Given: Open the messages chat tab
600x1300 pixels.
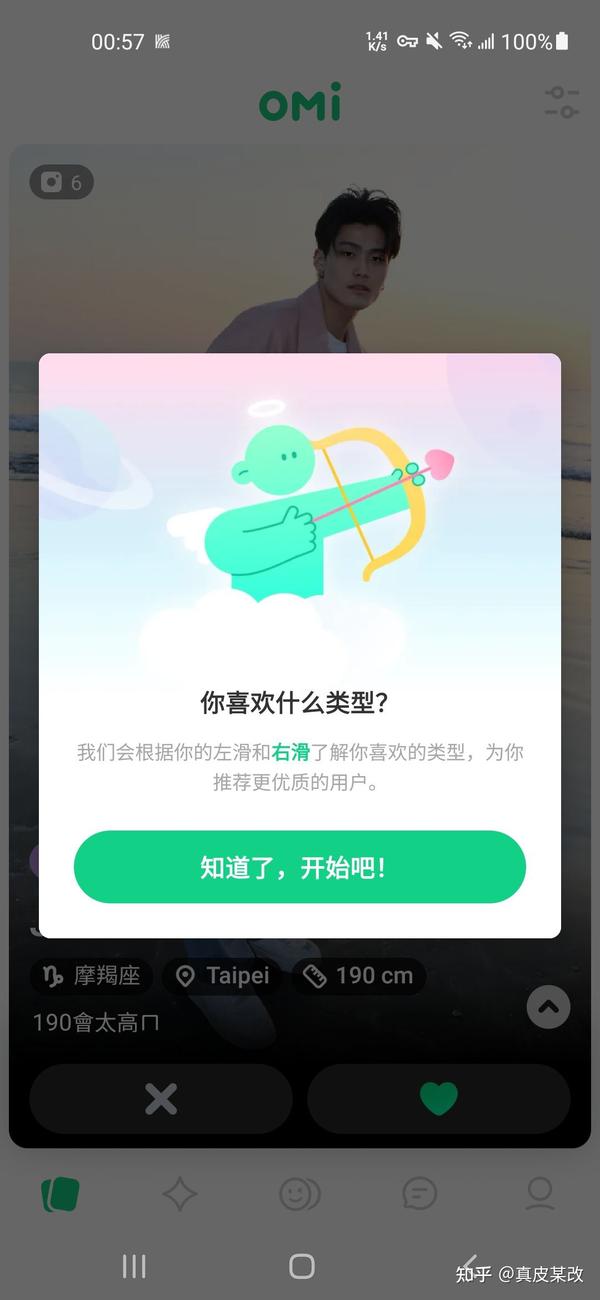Looking at the screenshot, I should click(x=420, y=1193).
